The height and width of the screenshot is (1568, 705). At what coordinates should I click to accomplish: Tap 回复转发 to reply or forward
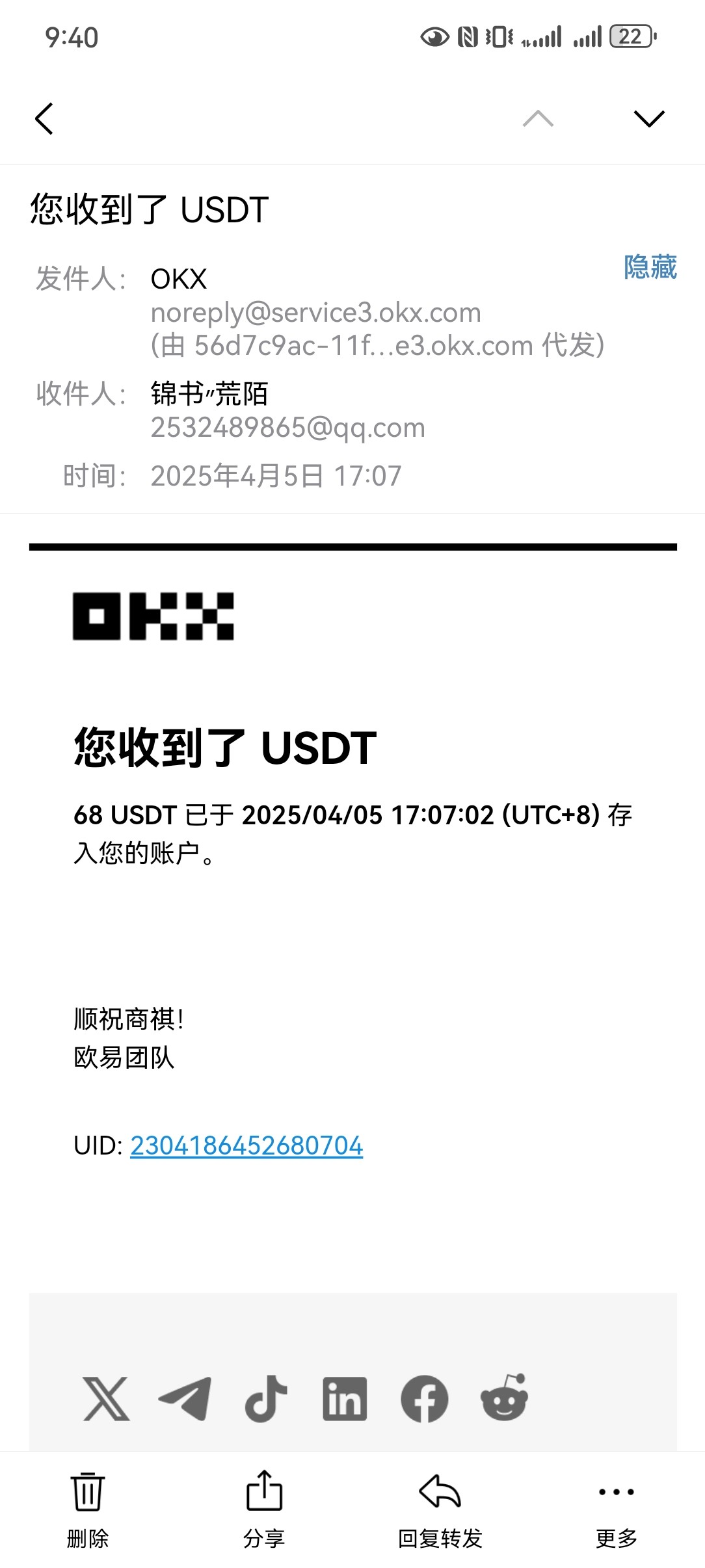(x=440, y=1508)
